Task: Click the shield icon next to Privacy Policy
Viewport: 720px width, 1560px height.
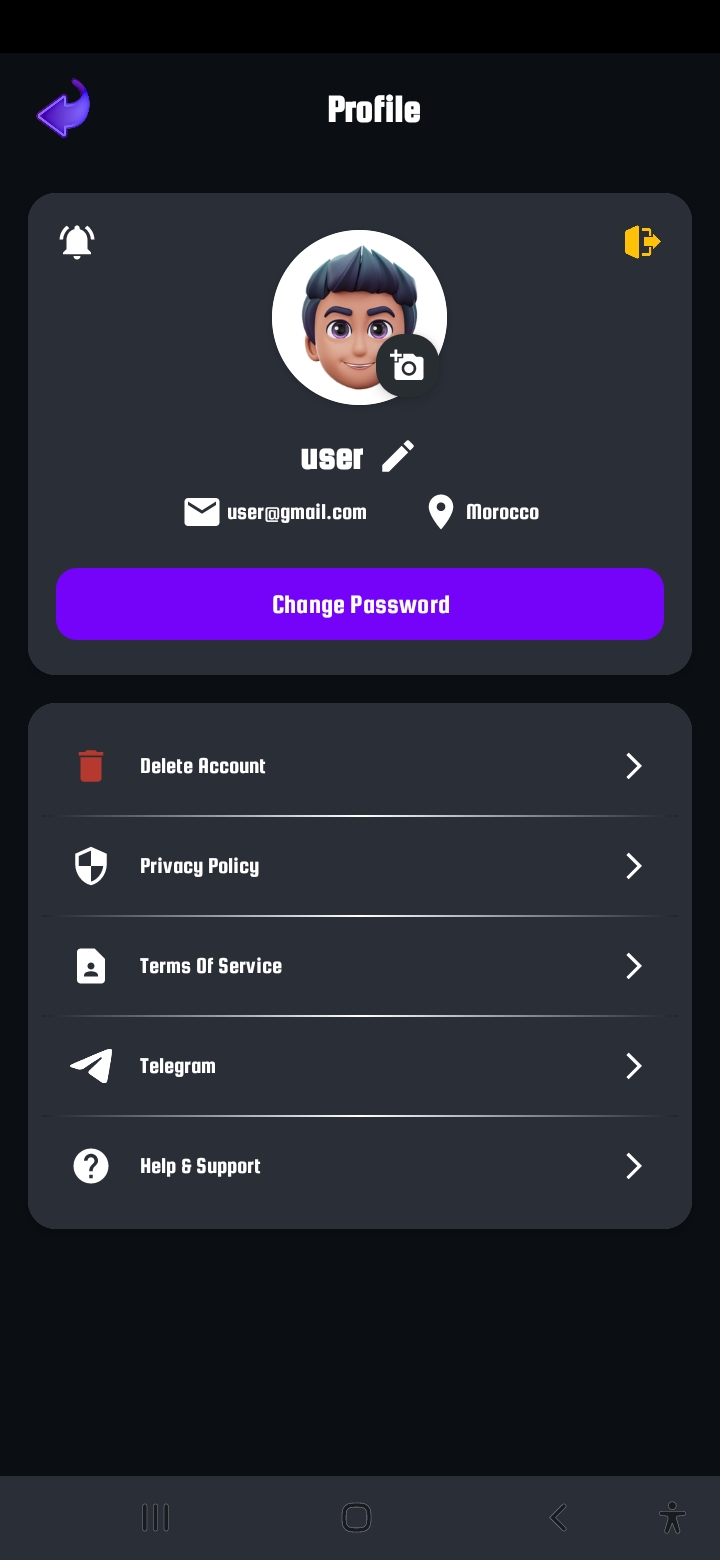Action: (90, 866)
